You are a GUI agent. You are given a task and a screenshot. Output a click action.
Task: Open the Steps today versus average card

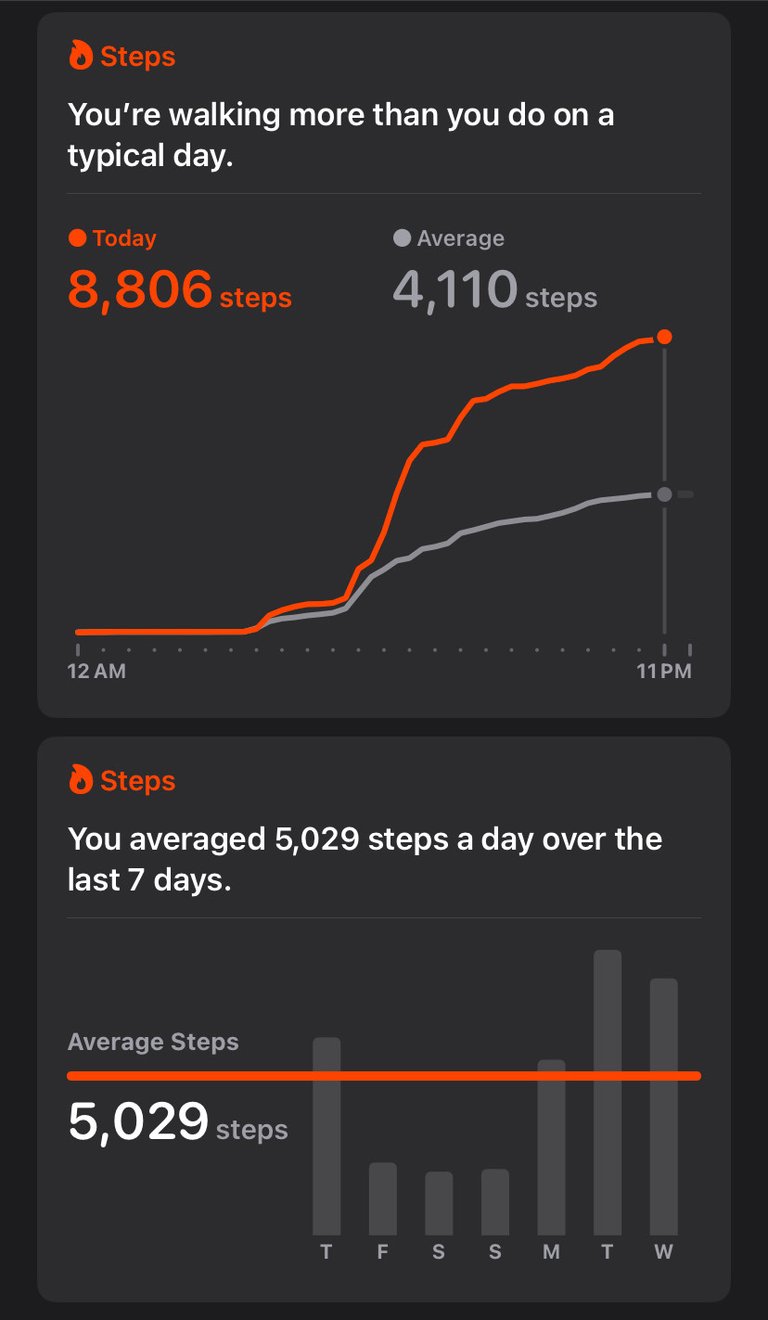pos(384,365)
